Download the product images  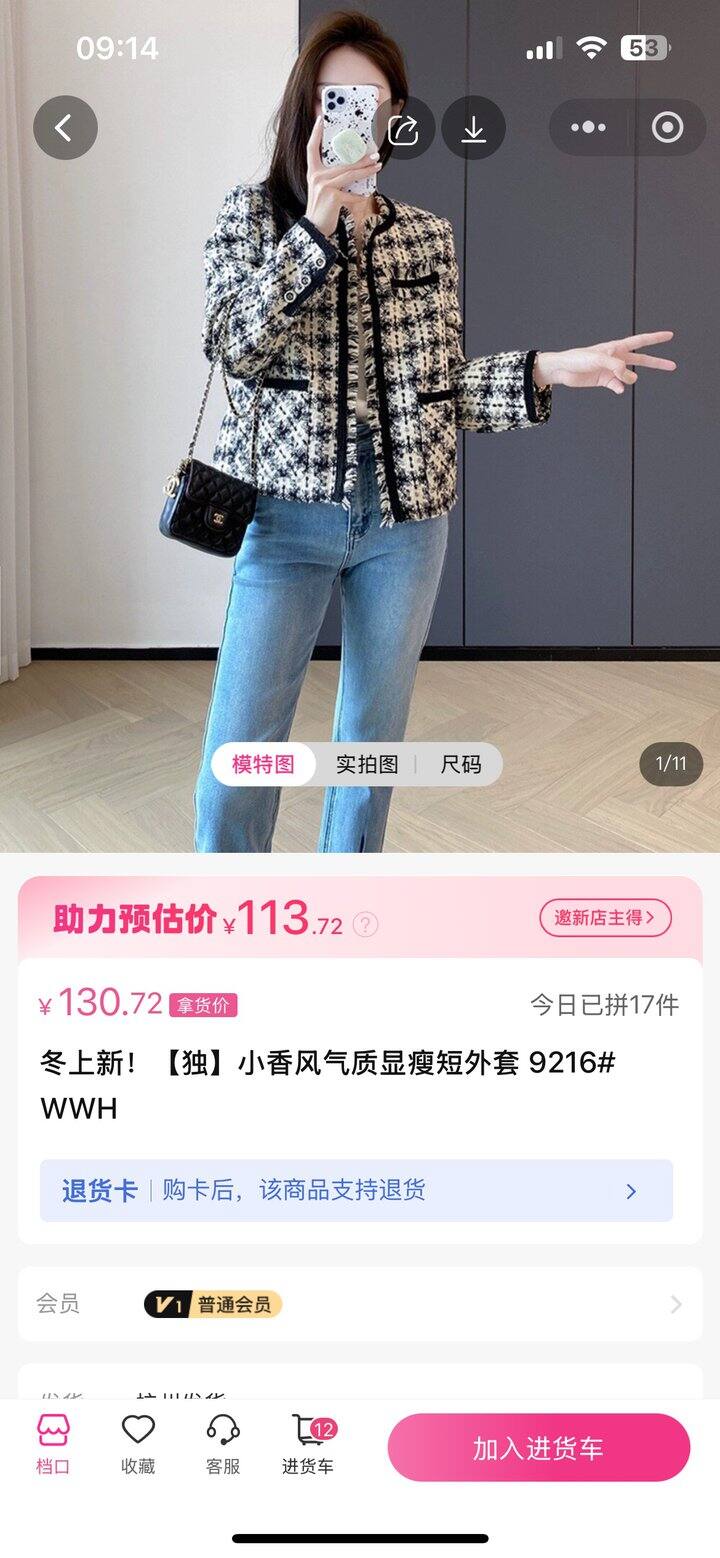[x=473, y=128]
